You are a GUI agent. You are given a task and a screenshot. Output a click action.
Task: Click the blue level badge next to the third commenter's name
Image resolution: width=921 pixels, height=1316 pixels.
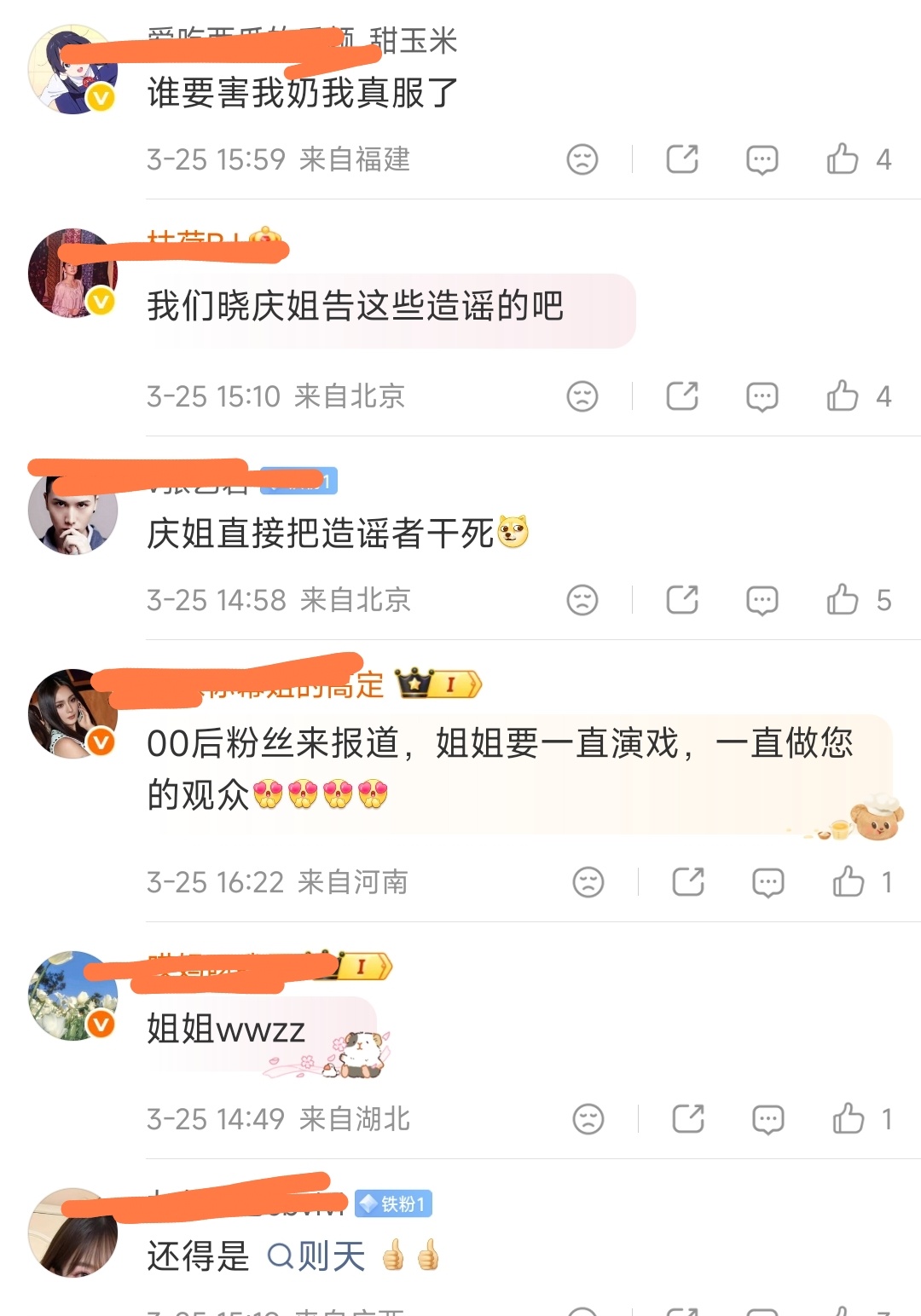click(x=300, y=481)
